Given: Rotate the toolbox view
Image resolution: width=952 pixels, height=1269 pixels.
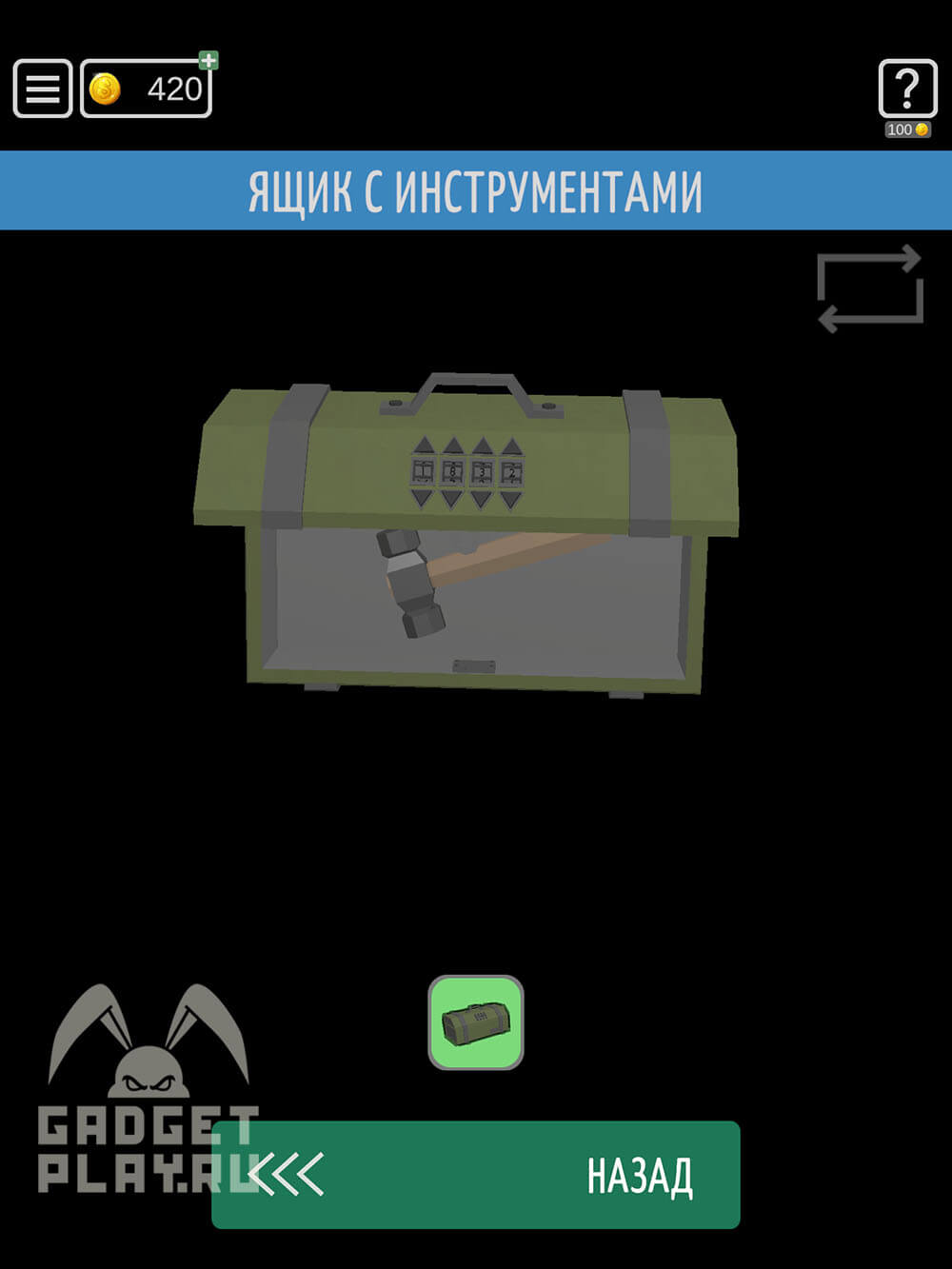Looking at the screenshot, I should 870,289.
